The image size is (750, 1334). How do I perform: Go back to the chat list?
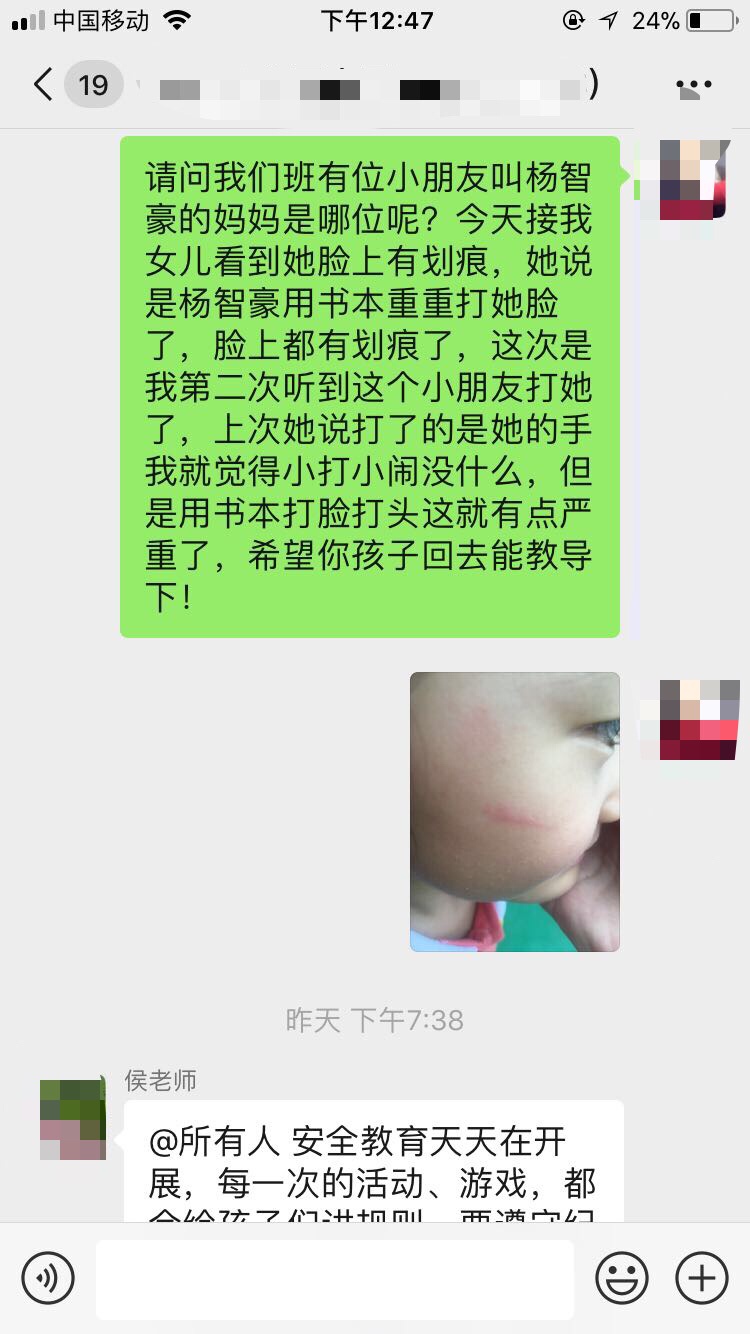pos(43,85)
